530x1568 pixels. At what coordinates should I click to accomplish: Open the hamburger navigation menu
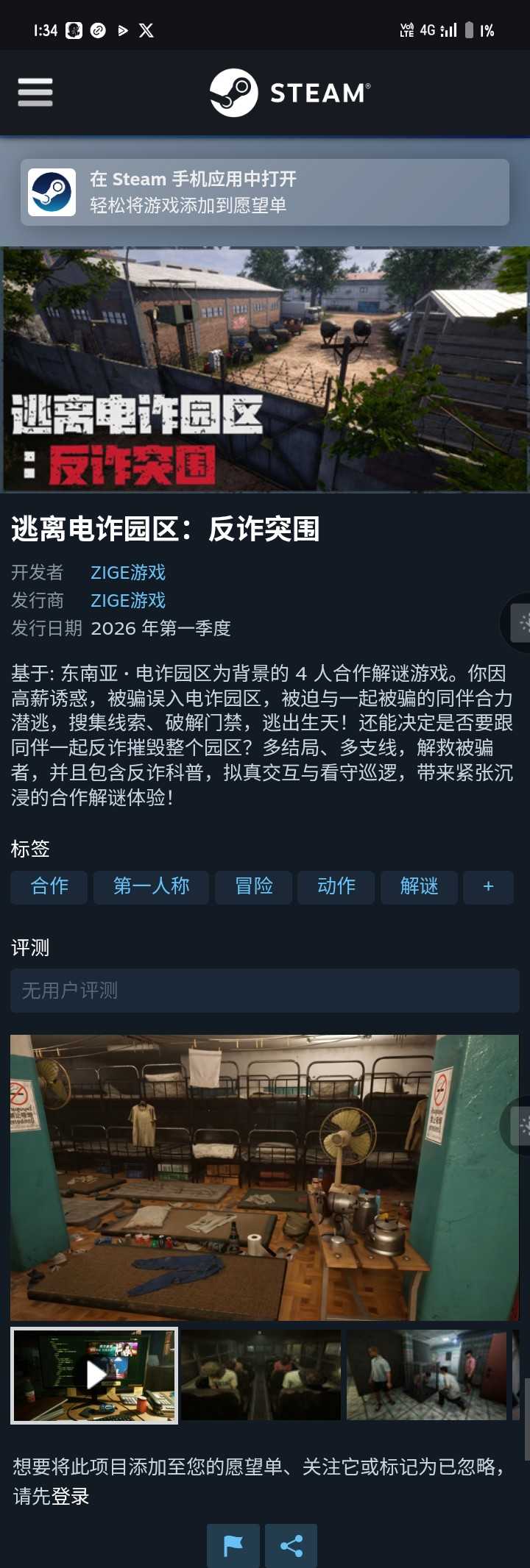35,93
